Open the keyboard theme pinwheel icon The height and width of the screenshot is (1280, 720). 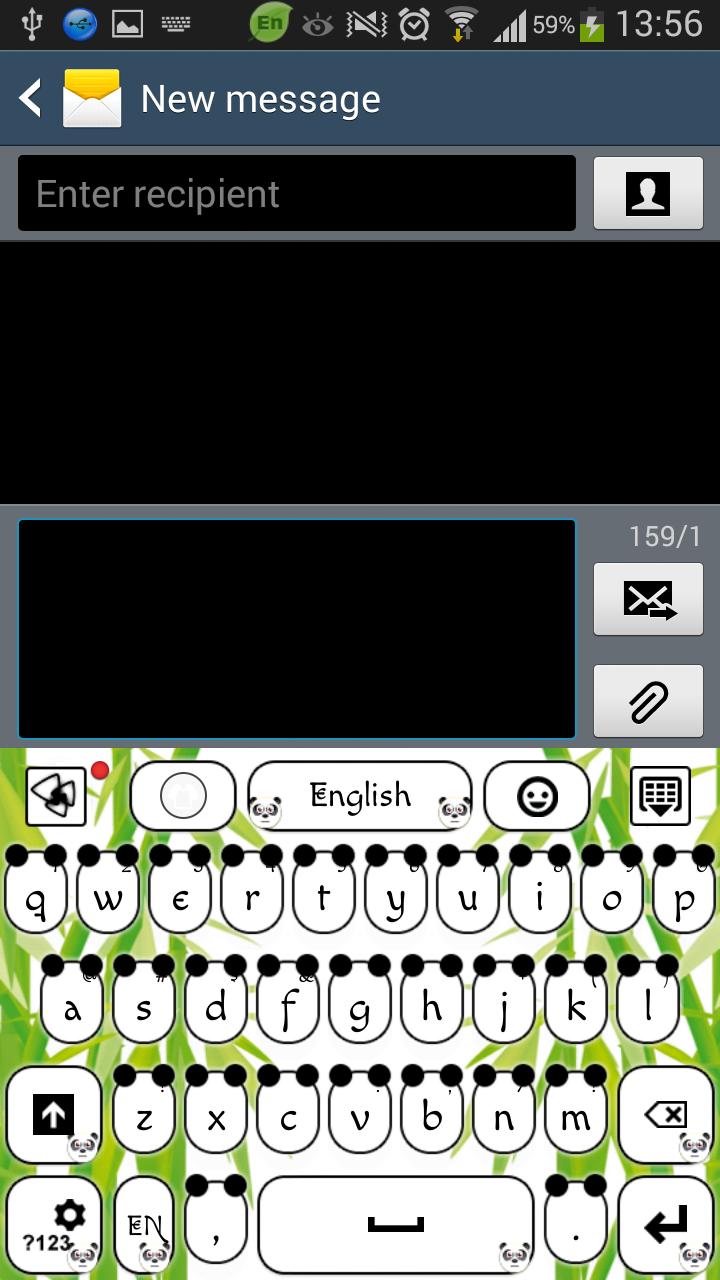(x=56, y=797)
